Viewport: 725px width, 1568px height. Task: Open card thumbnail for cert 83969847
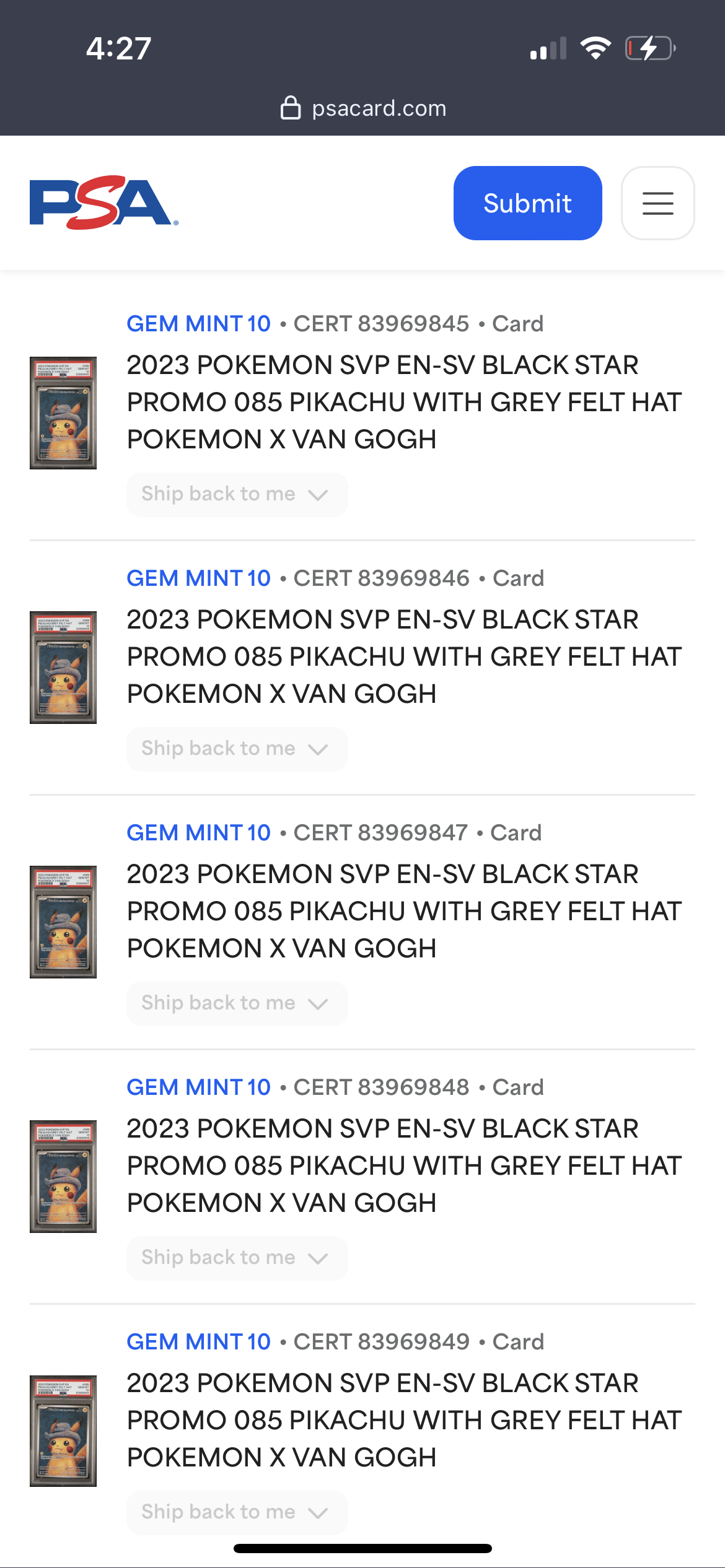(63, 922)
